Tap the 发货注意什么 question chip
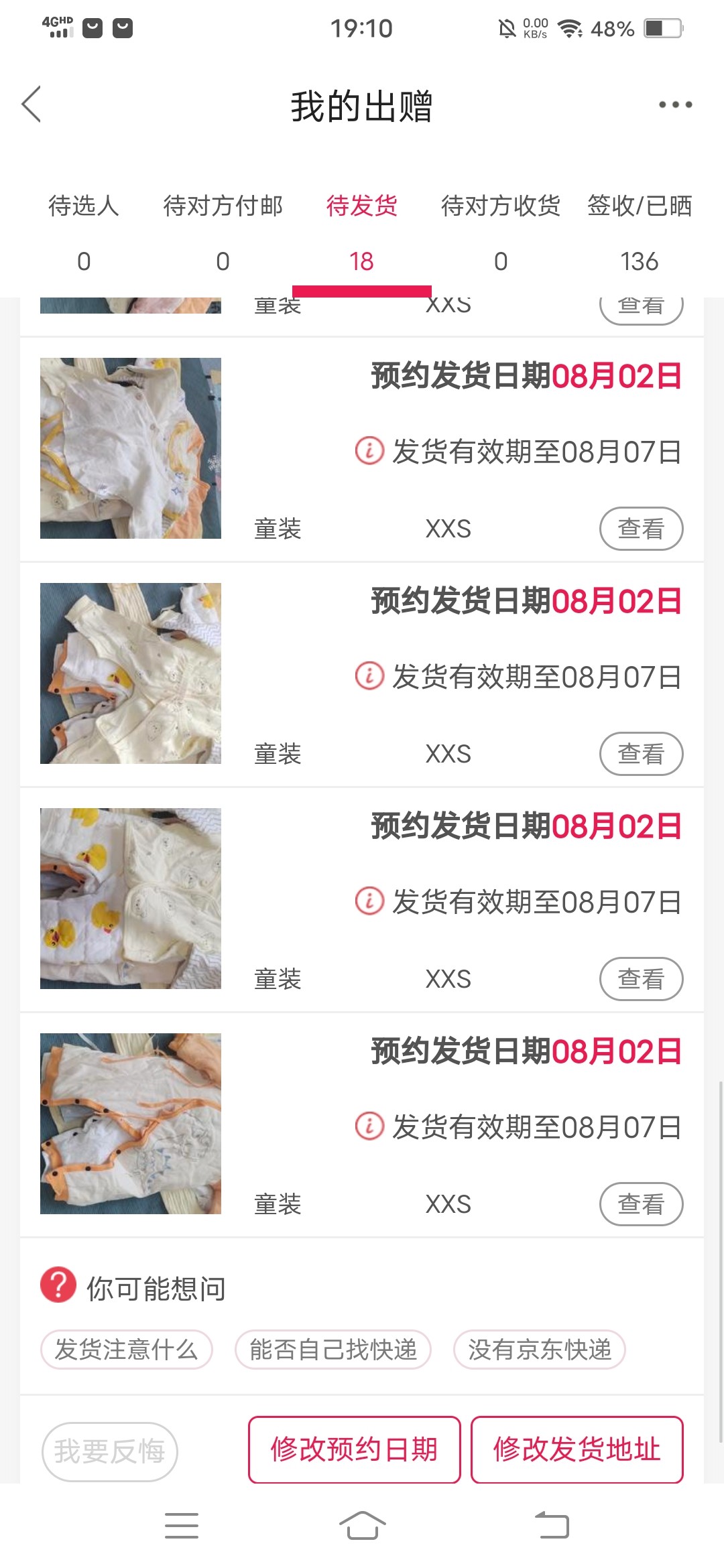Viewport: 724px width, 1568px height. tap(127, 1349)
